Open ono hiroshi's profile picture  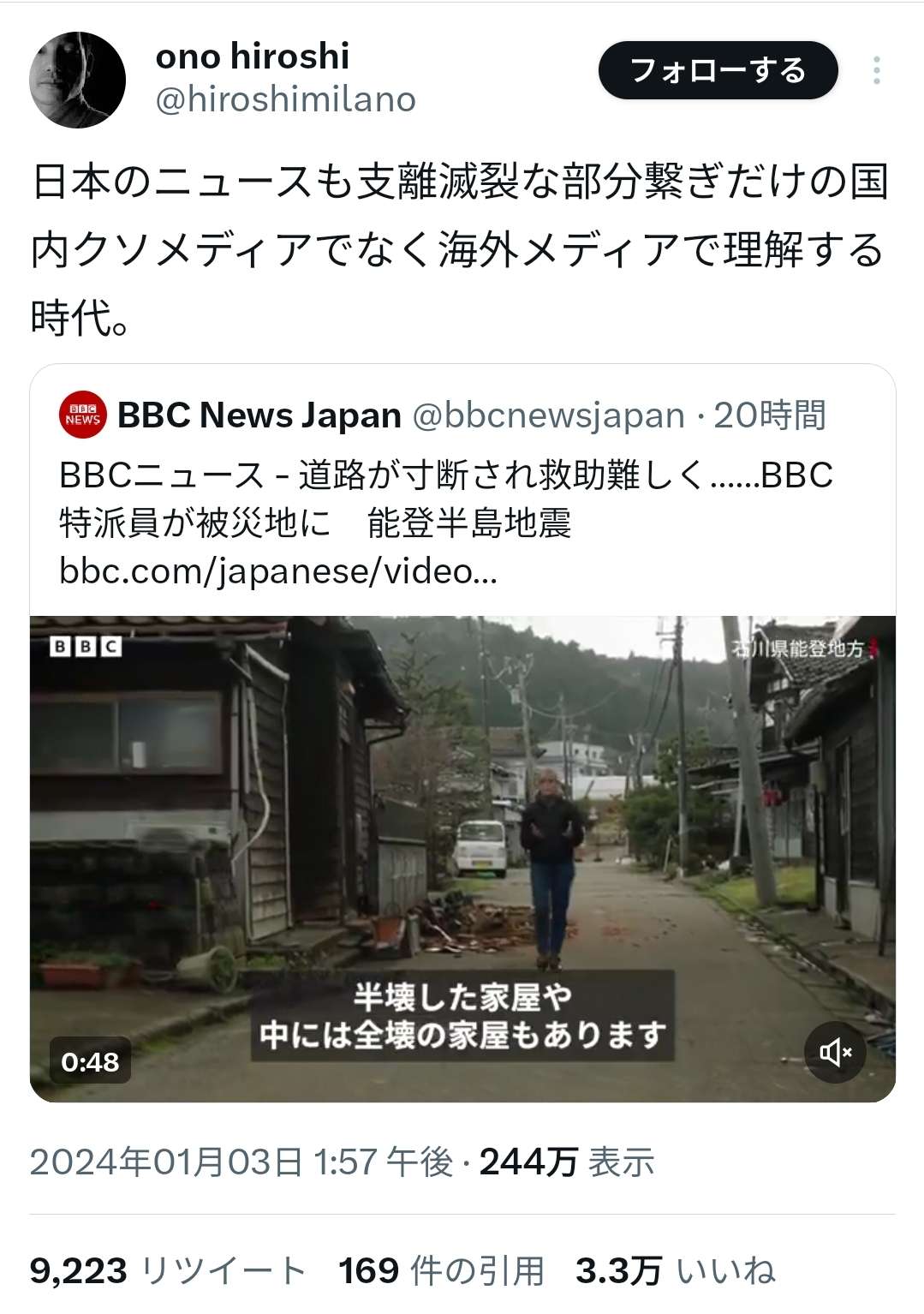78,80
